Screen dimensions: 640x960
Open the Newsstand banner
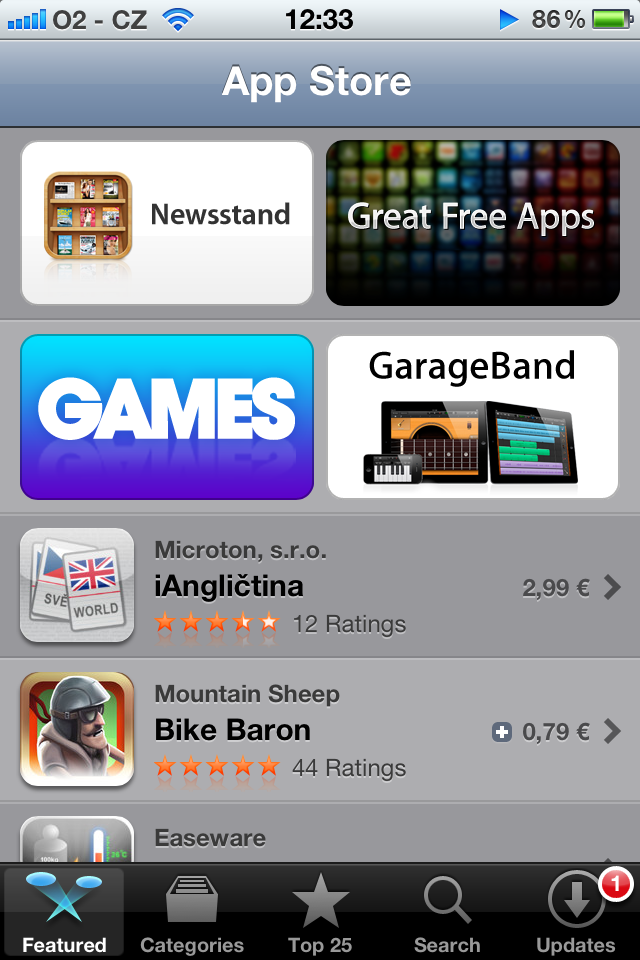click(x=167, y=222)
